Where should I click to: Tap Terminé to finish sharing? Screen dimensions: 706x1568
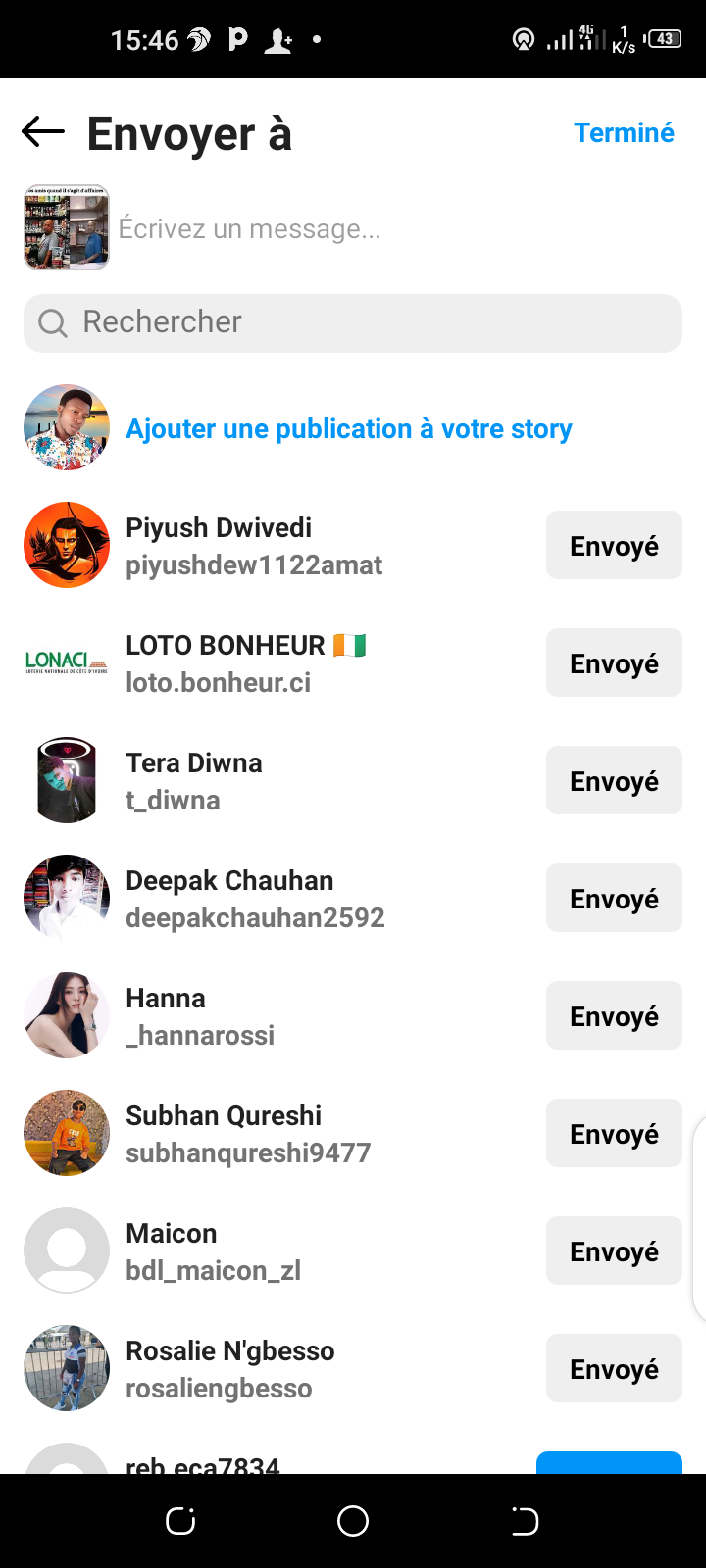coord(624,132)
